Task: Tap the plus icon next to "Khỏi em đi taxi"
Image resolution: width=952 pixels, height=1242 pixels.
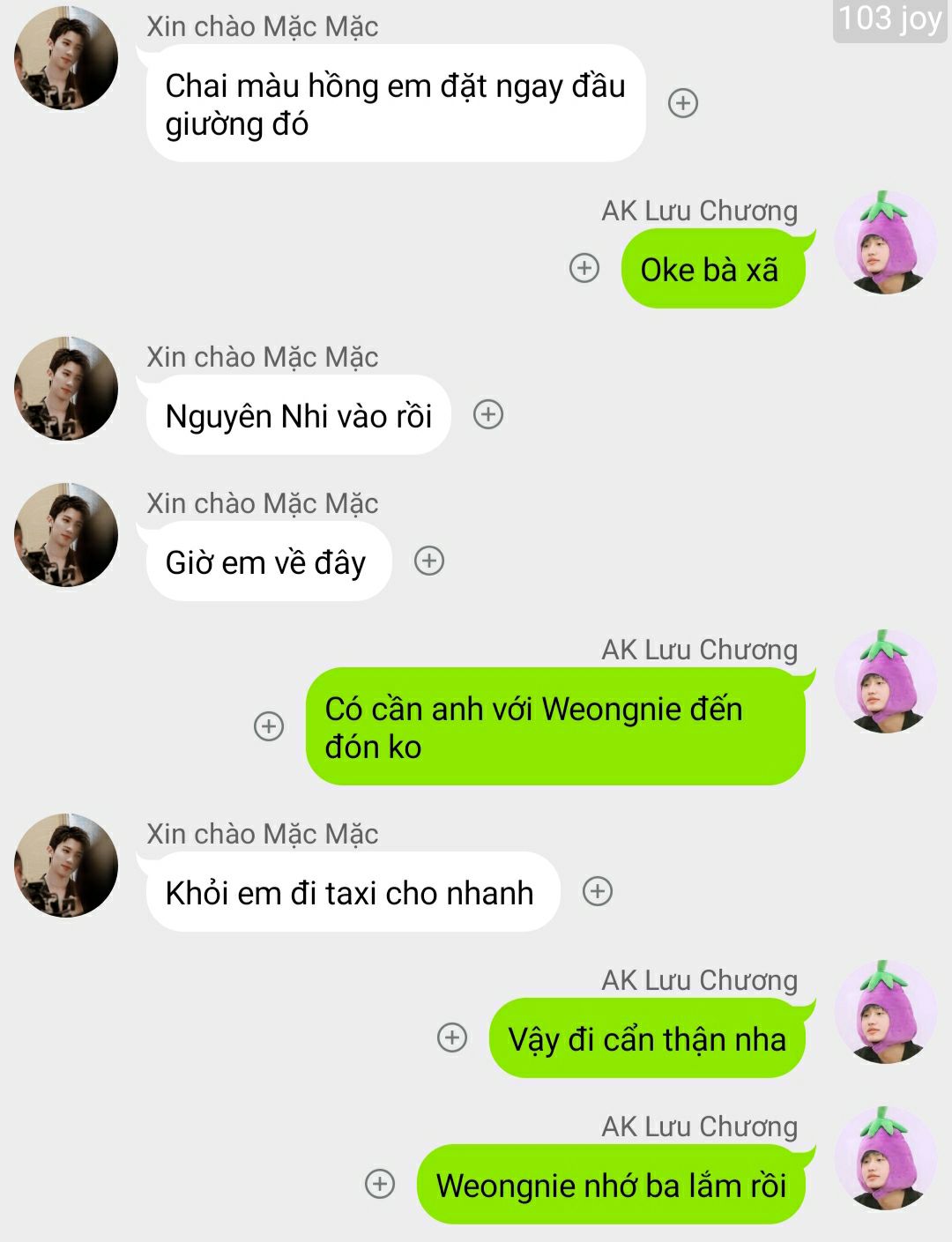Action: (x=598, y=891)
